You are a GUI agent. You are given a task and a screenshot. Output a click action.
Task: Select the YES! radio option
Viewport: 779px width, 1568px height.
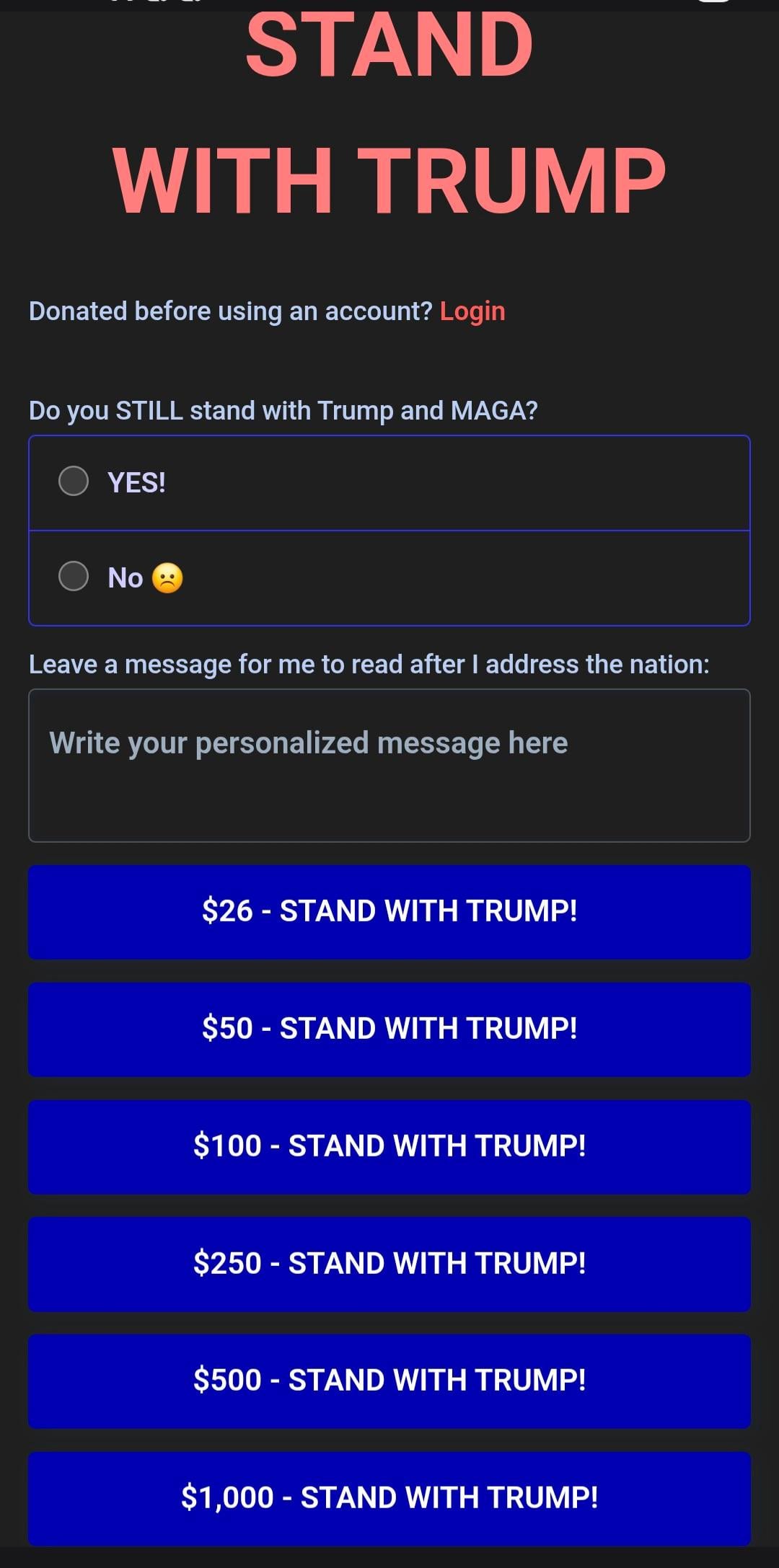point(74,482)
